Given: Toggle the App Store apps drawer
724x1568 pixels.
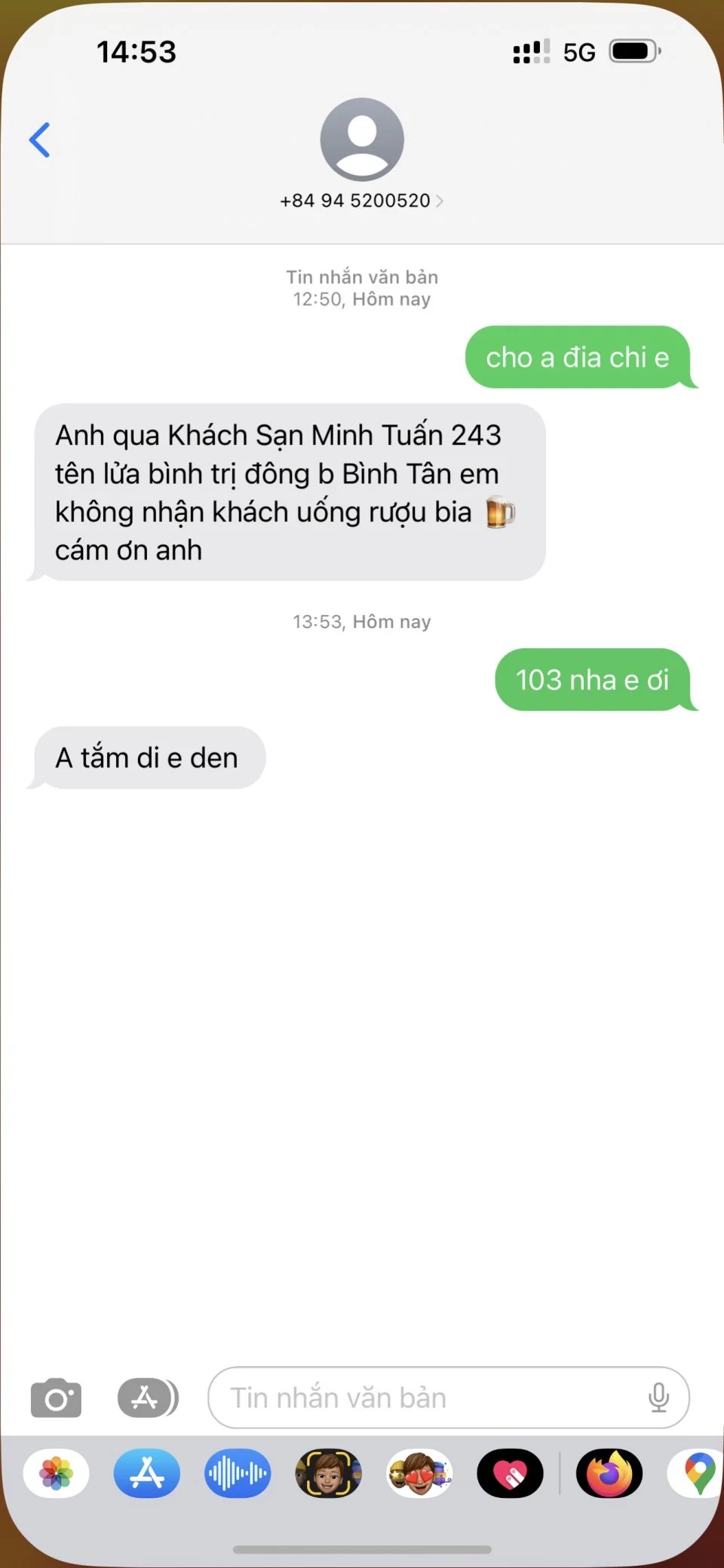Looking at the screenshot, I should (x=148, y=1398).
